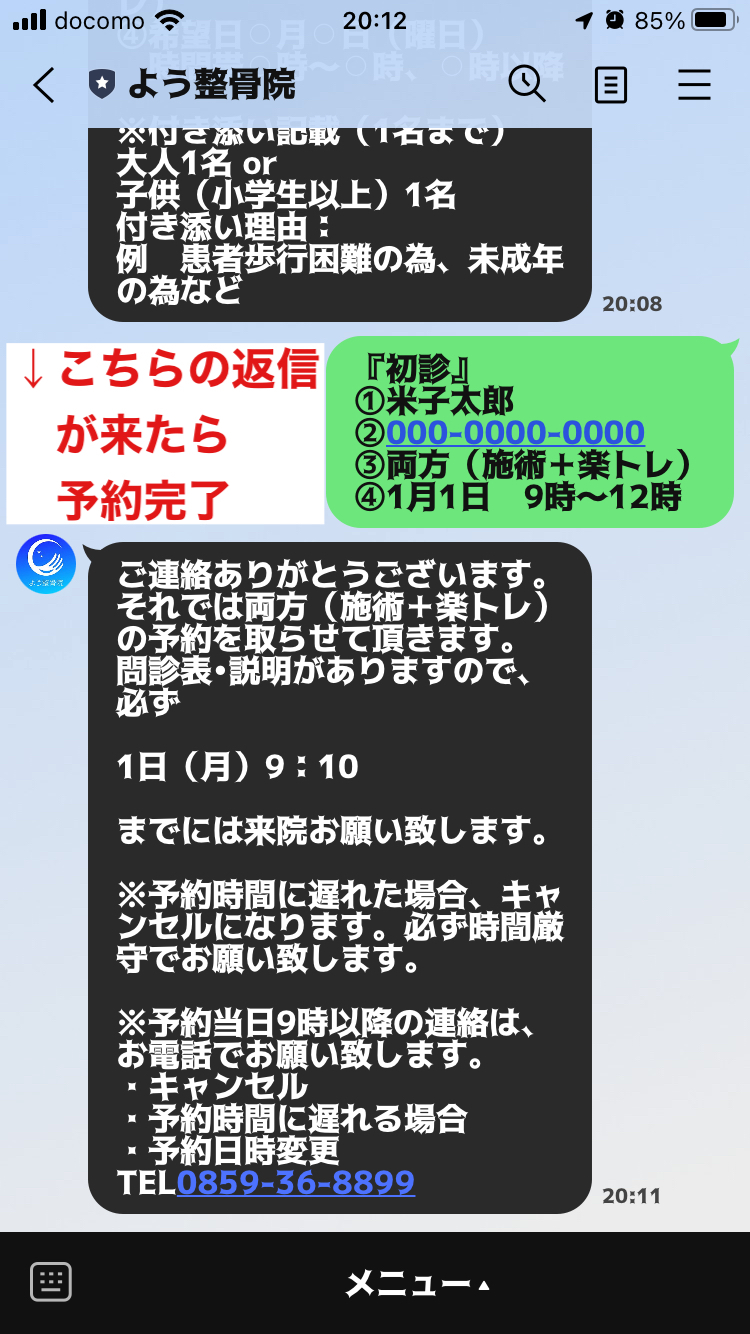Open the notes icon in header
Viewport: 750px width, 1334px height.
[x=610, y=86]
